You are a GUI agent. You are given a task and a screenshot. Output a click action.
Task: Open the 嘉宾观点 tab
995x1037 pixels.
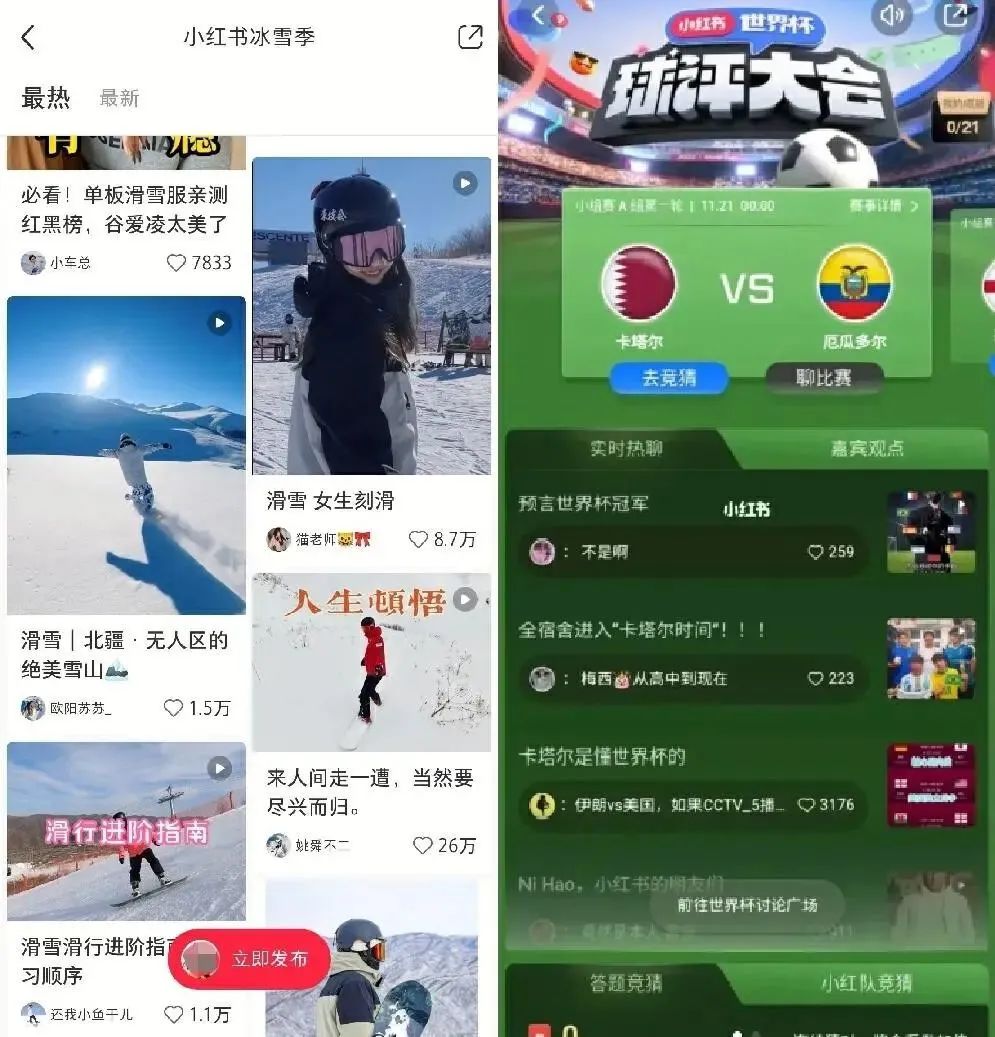pyautogui.click(x=869, y=447)
